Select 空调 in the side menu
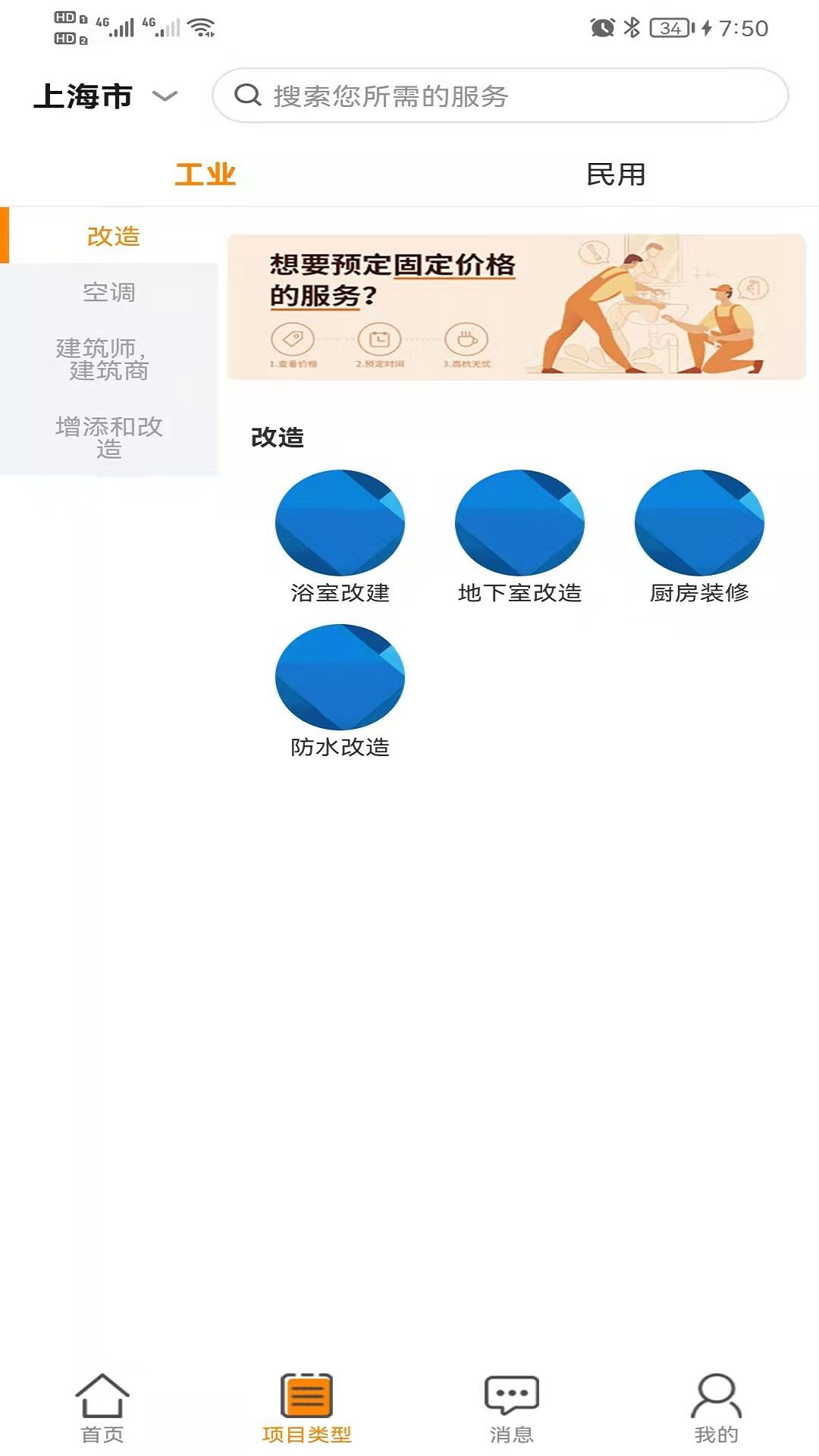Screen dimensions: 819x1456 click(109, 292)
